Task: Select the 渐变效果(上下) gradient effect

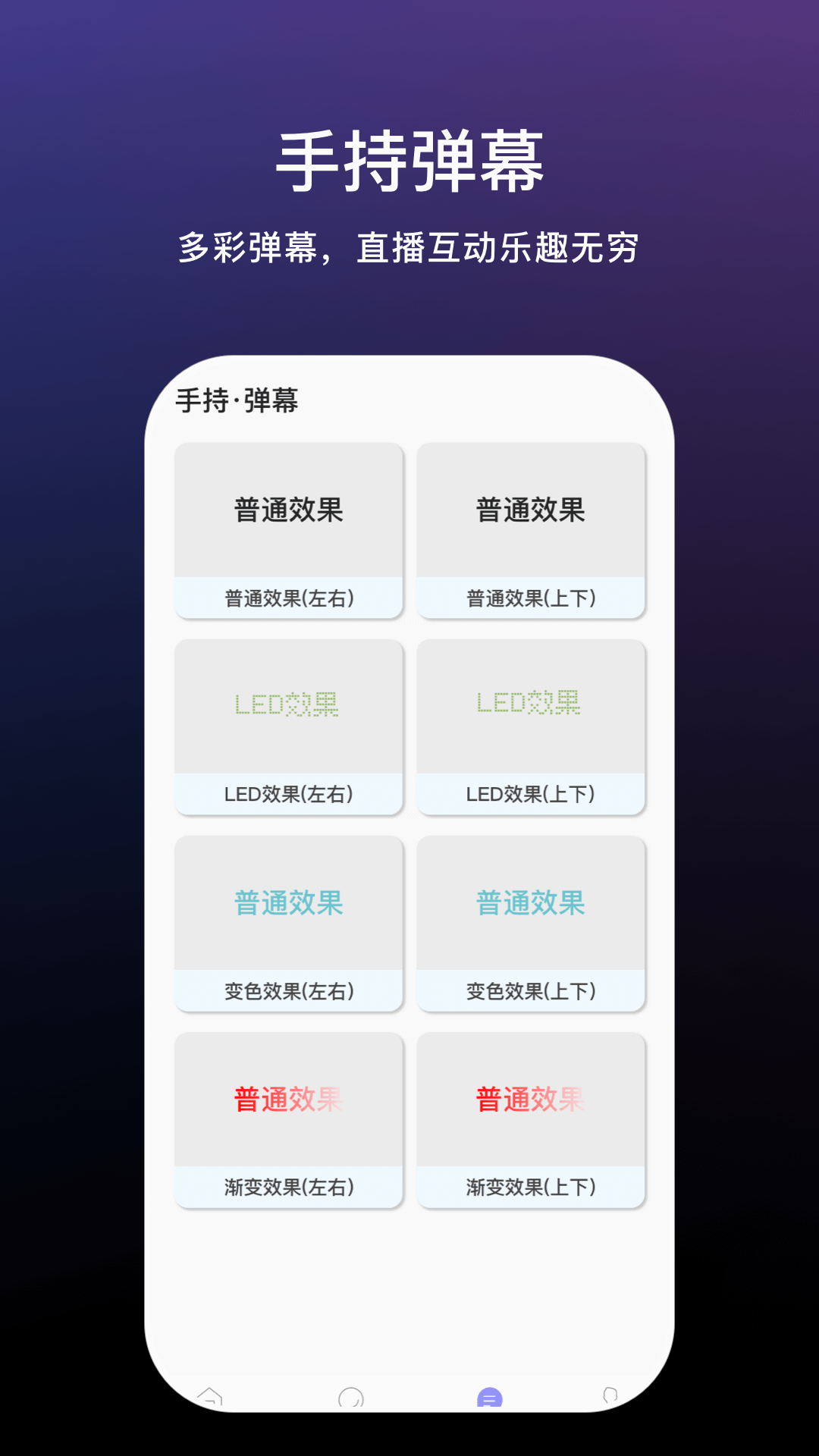Action: click(x=531, y=1186)
